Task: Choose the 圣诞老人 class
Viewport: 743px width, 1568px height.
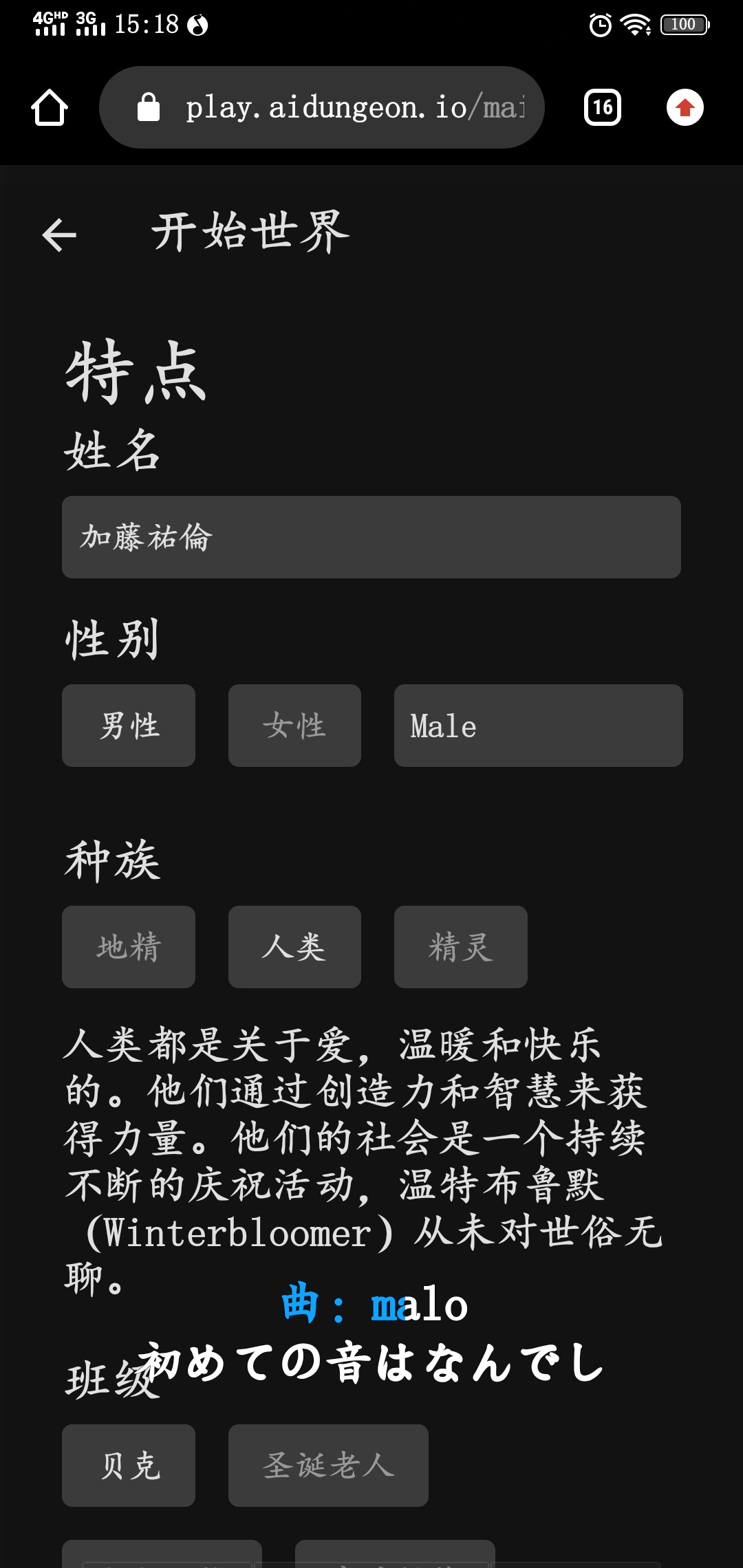Action: click(328, 1466)
